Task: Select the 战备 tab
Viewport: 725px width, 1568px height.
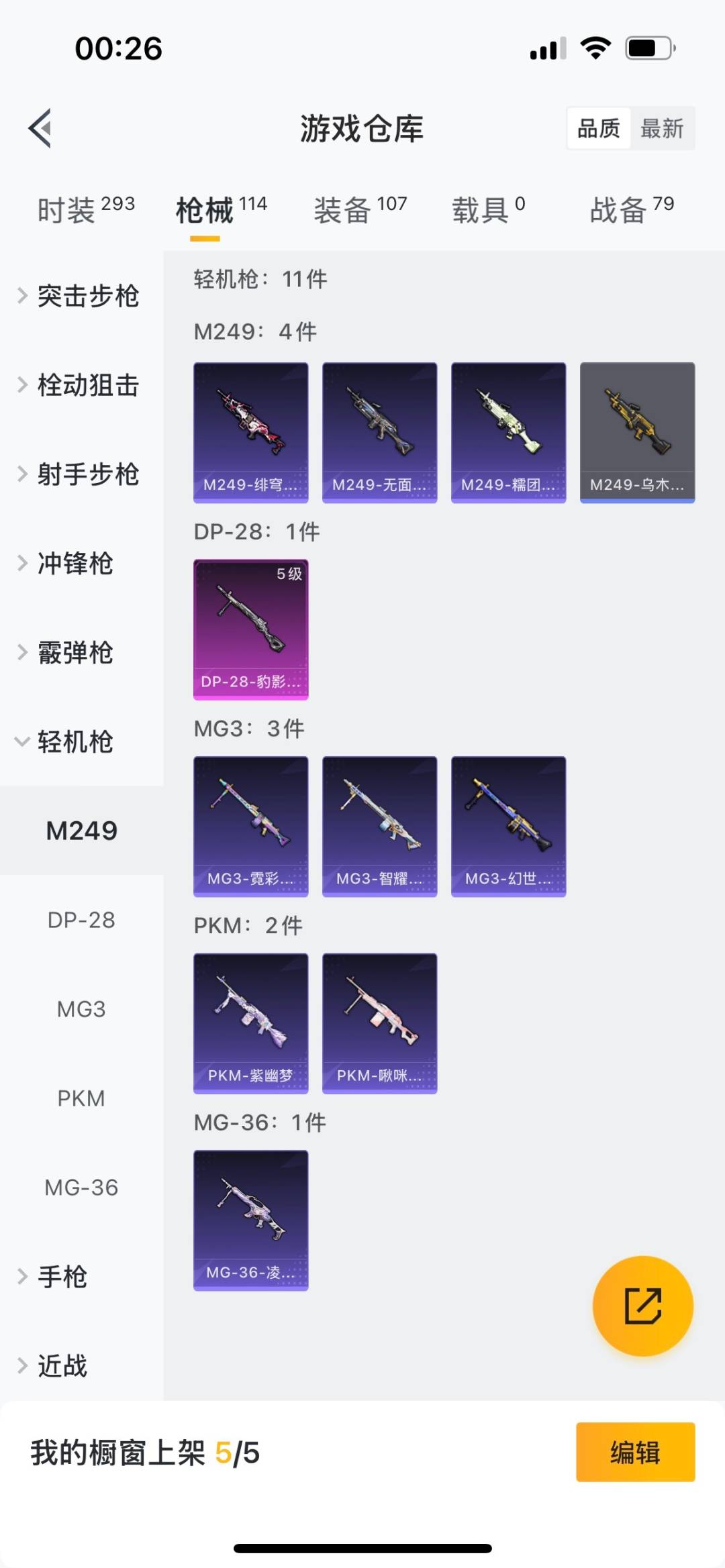Action: tap(632, 210)
